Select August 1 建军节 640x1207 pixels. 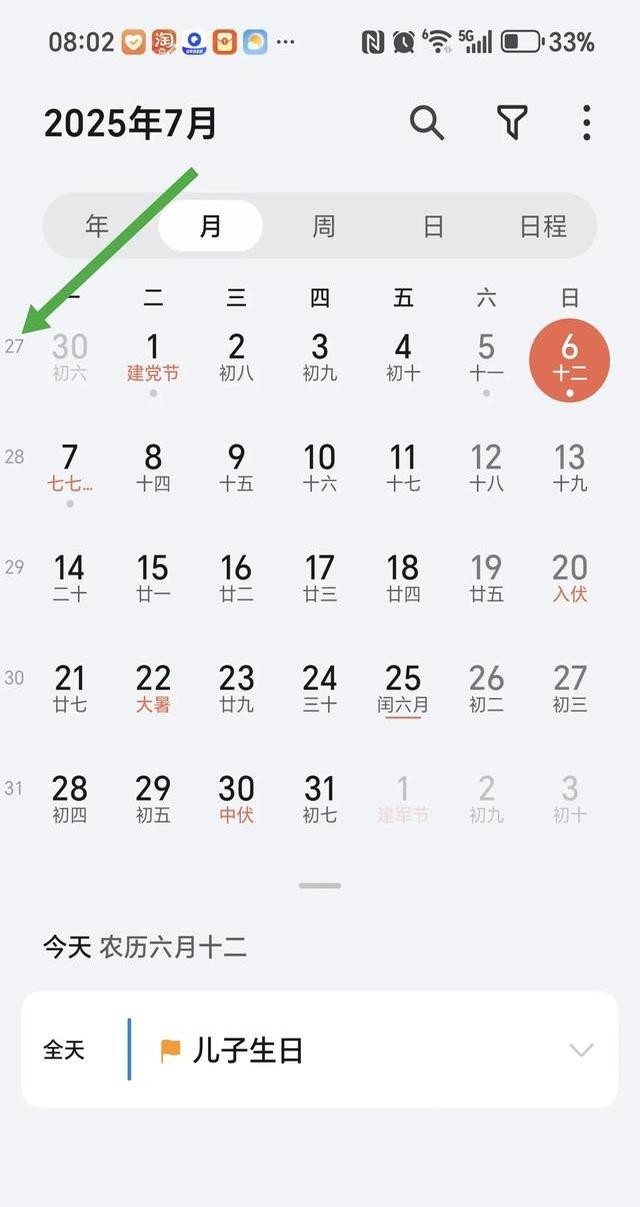(x=403, y=798)
